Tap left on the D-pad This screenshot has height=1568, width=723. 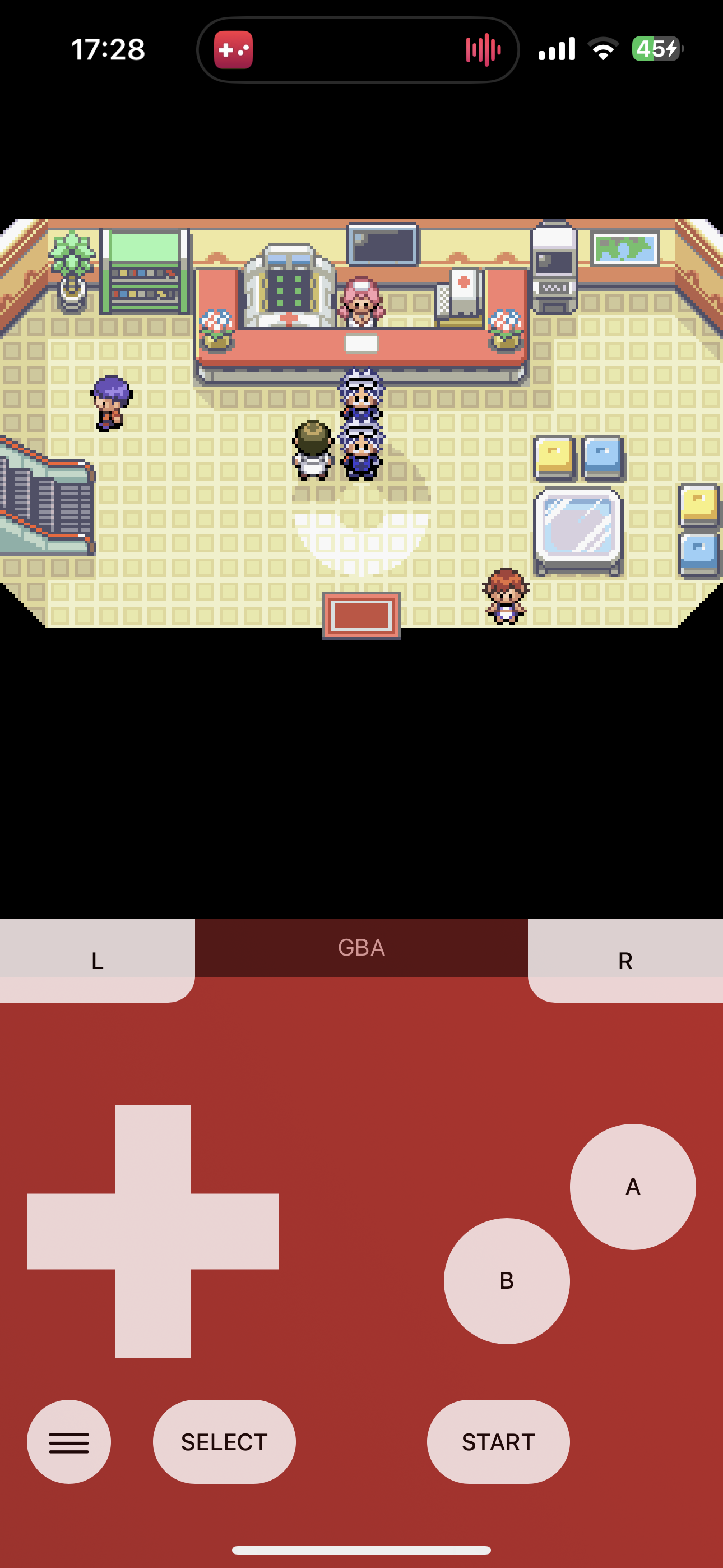[x=71, y=1231]
